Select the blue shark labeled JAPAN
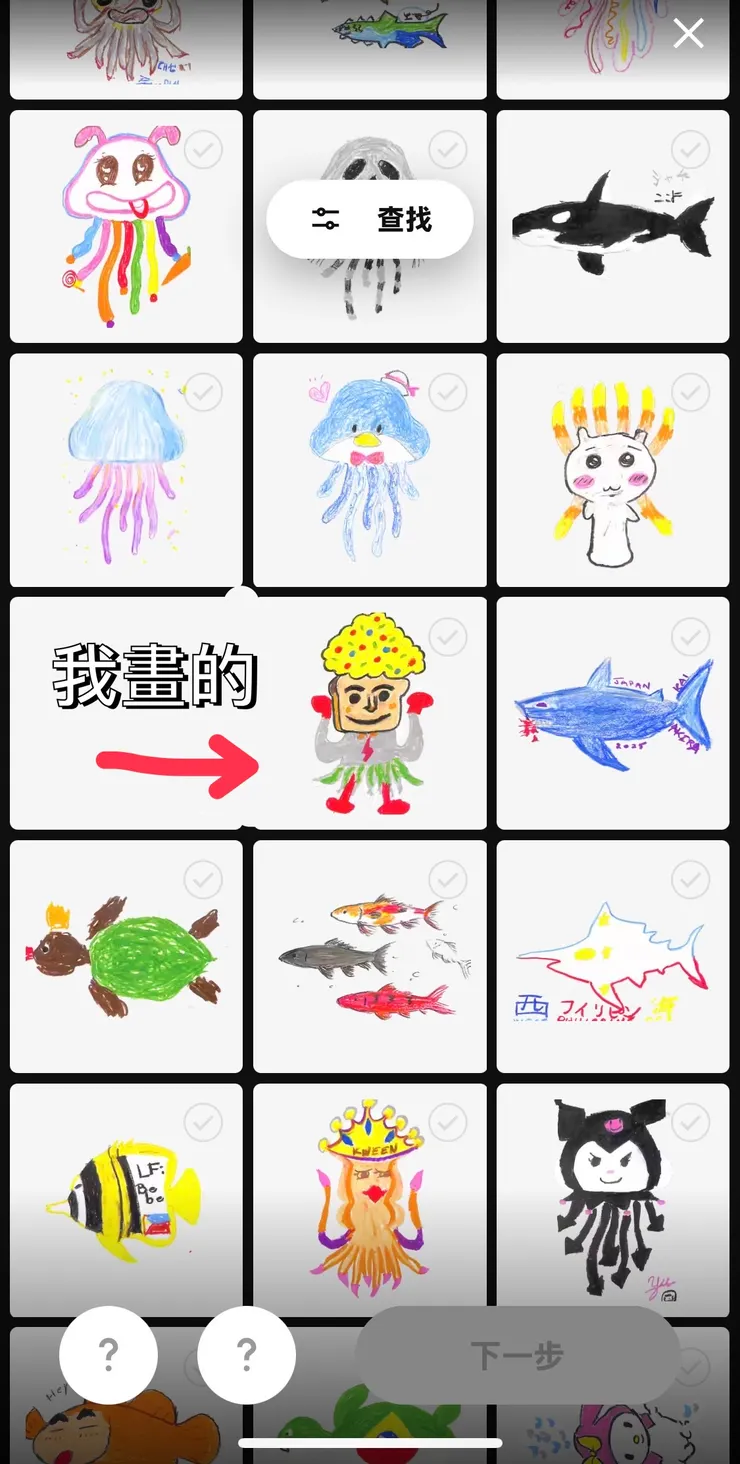Screen dimensions: 740x1464 (x=612, y=713)
